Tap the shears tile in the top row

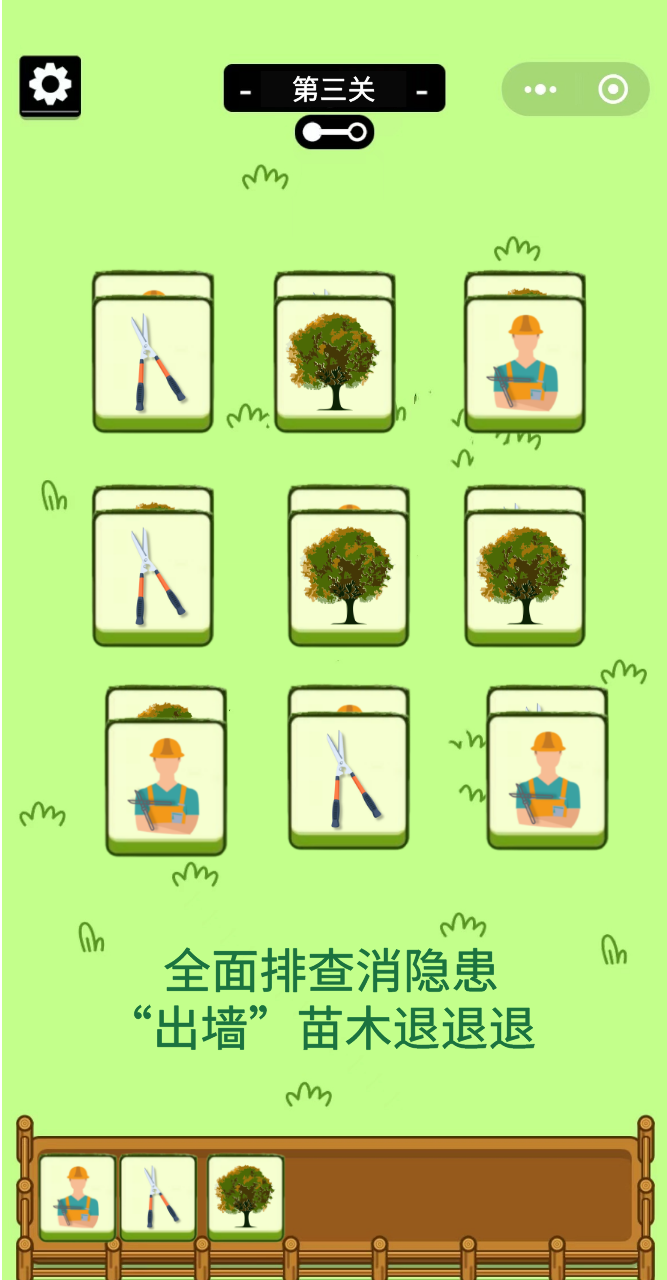[153, 364]
